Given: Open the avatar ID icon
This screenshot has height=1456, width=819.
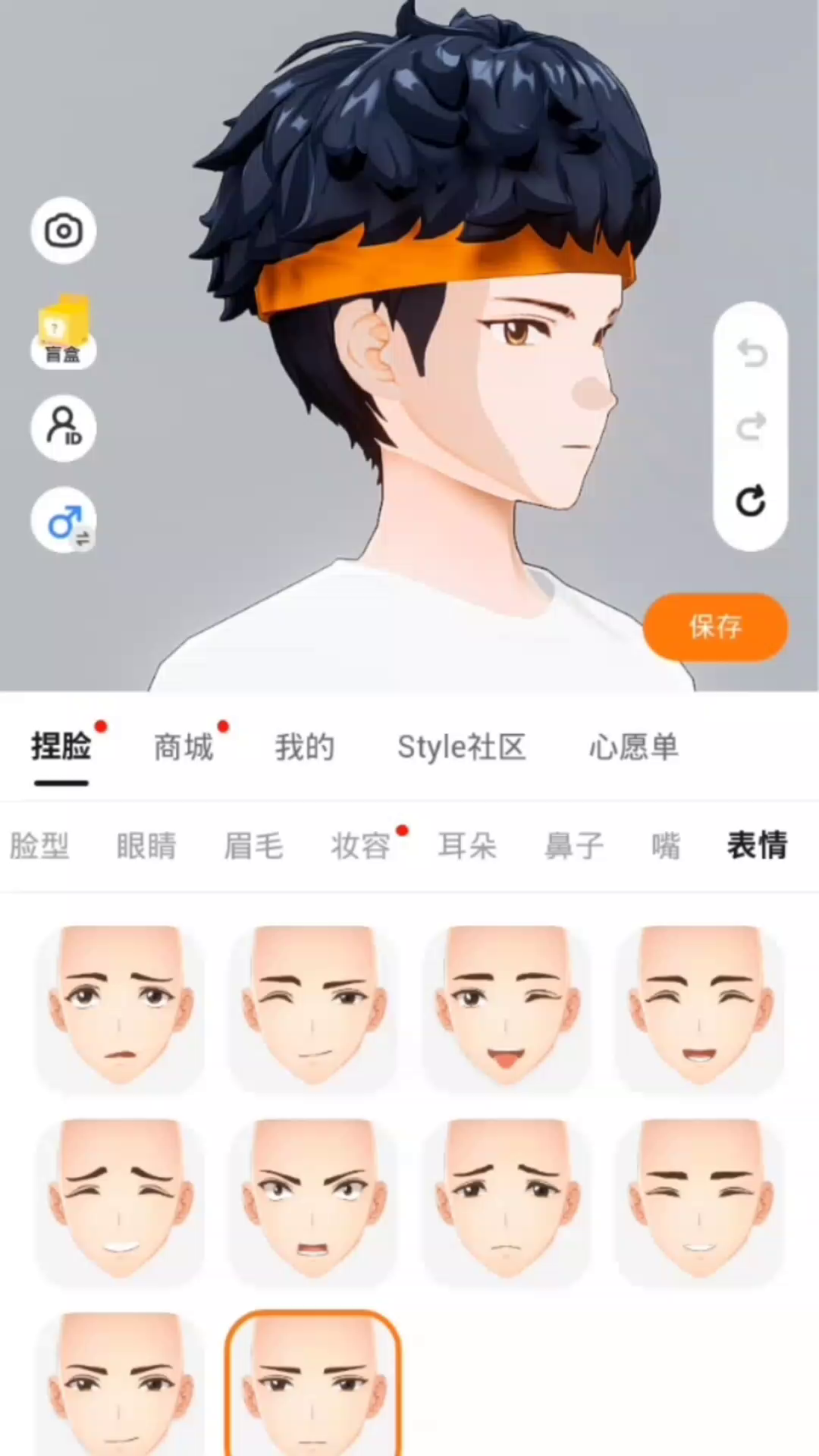Looking at the screenshot, I should [64, 428].
